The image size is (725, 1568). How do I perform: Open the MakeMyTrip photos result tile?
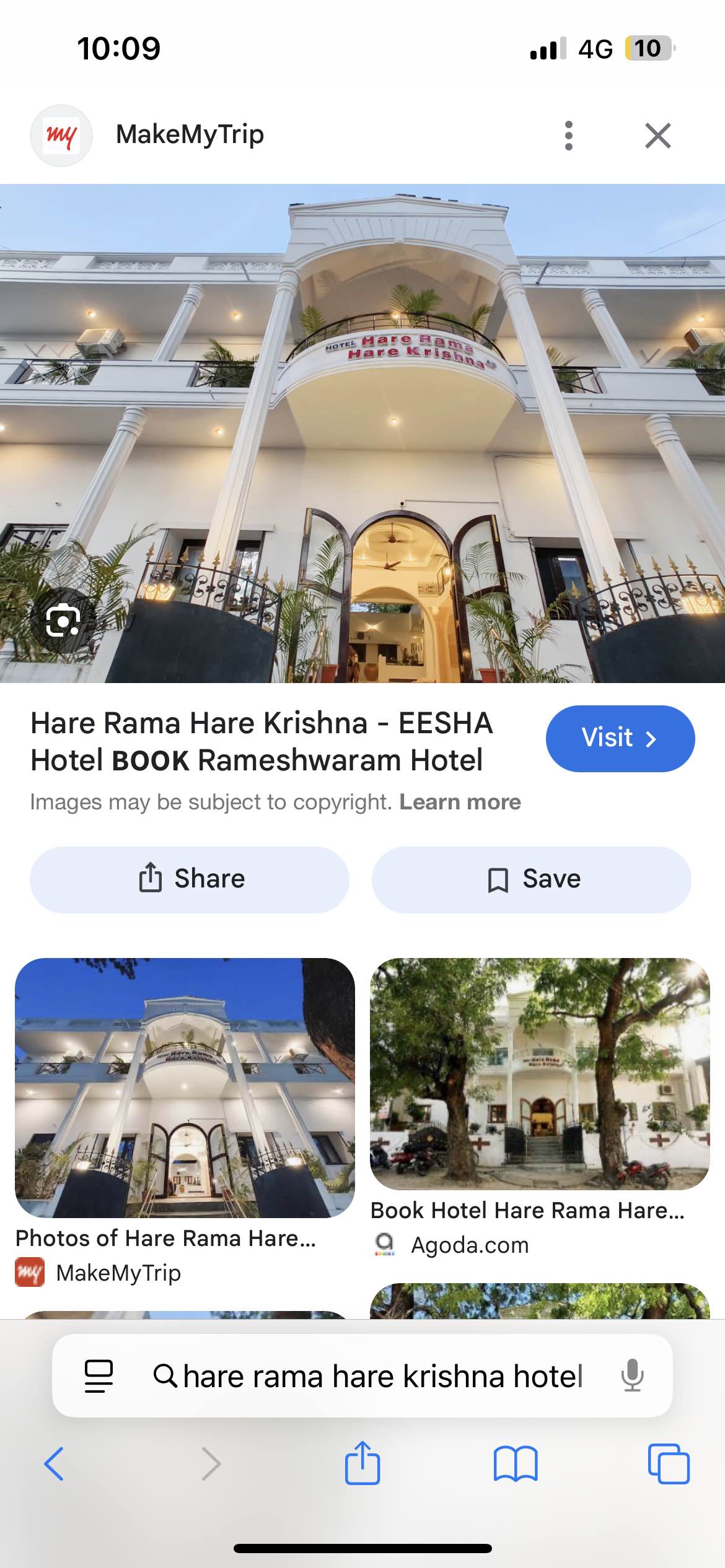tap(185, 1087)
